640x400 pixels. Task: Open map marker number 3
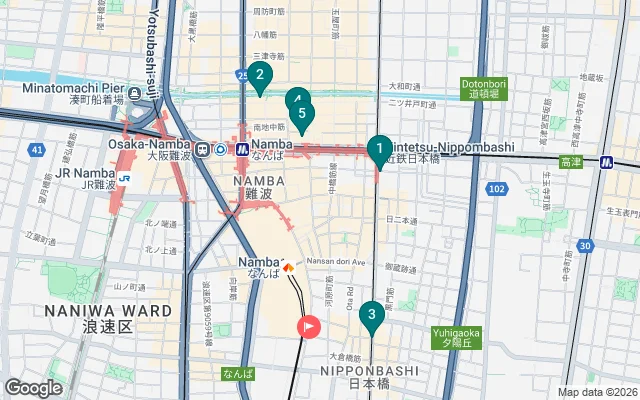click(x=372, y=317)
